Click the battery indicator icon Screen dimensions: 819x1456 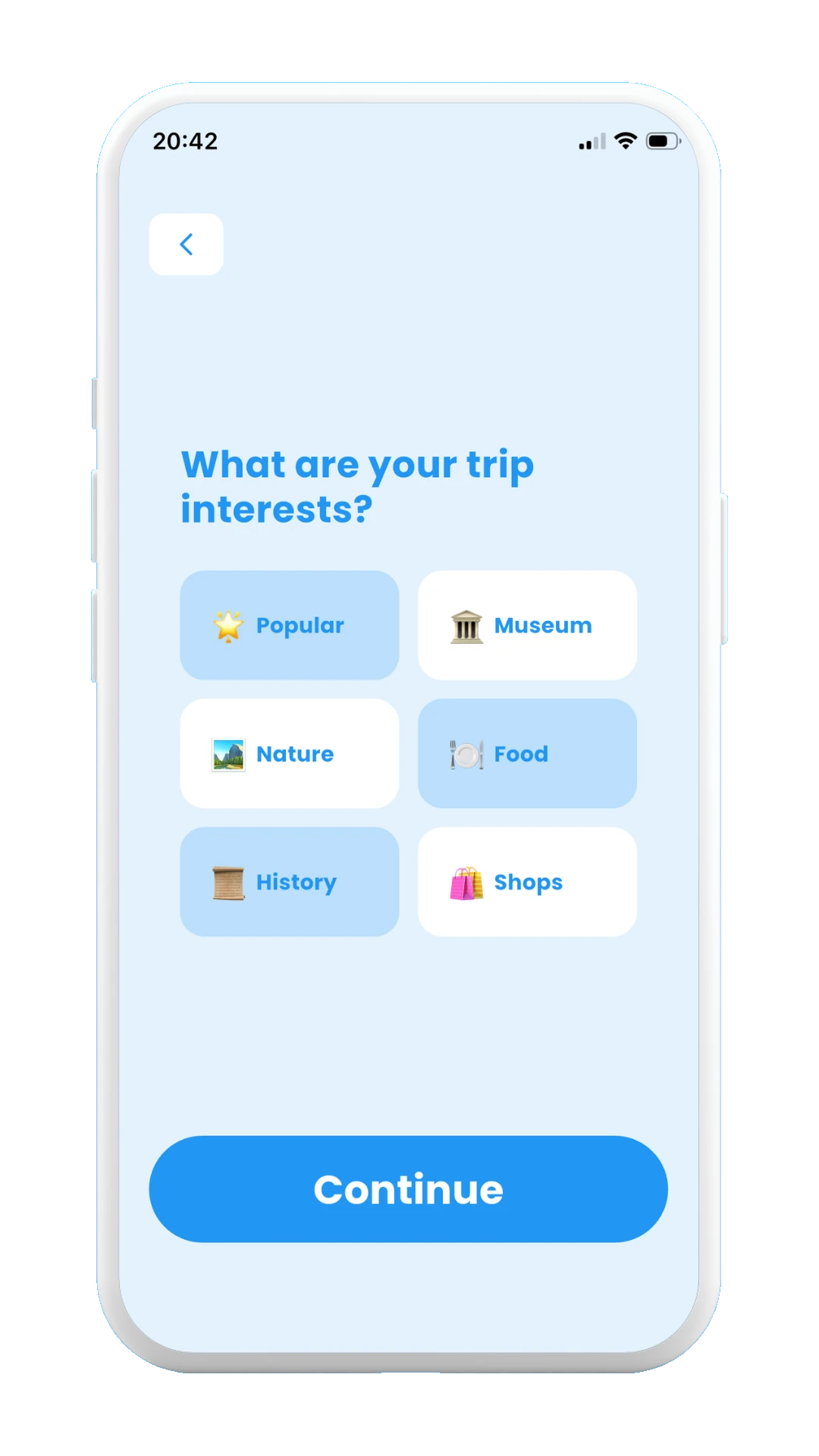coord(660,140)
